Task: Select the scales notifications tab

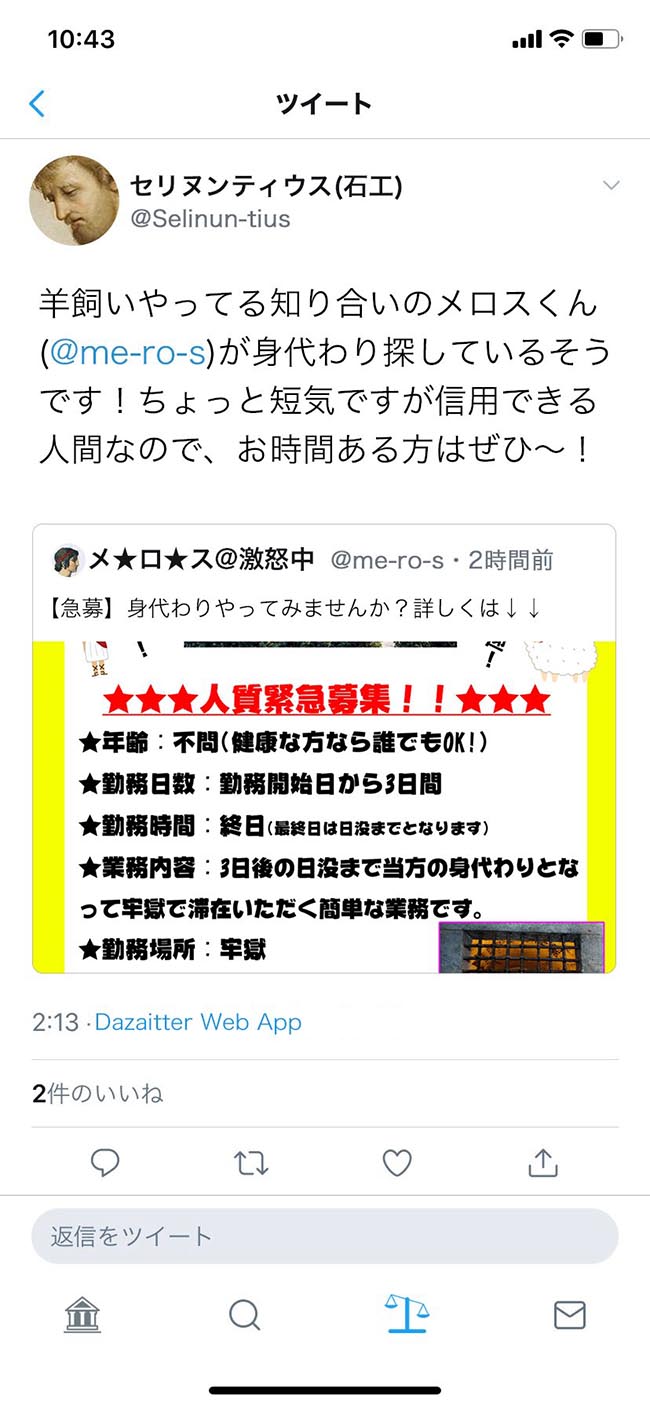Action: [407, 1314]
